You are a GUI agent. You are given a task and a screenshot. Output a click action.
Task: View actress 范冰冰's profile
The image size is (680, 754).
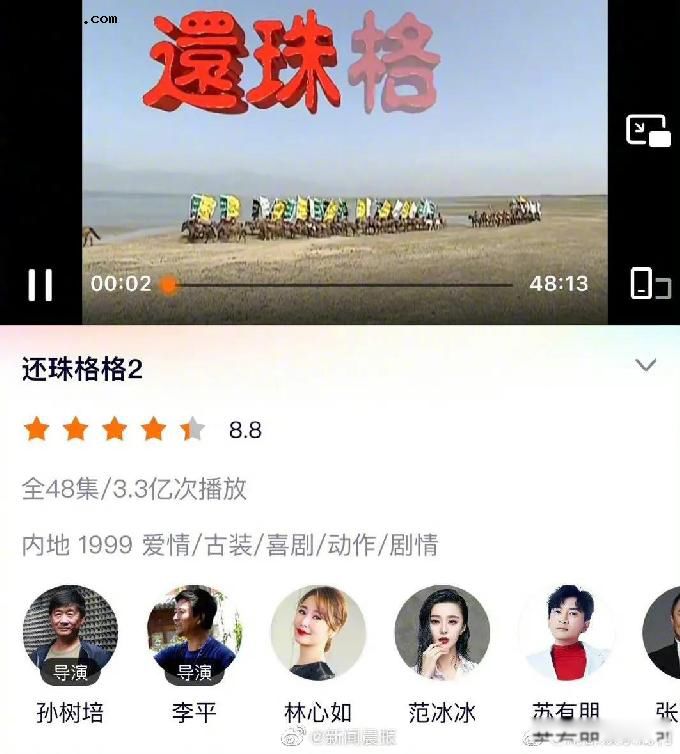442,633
